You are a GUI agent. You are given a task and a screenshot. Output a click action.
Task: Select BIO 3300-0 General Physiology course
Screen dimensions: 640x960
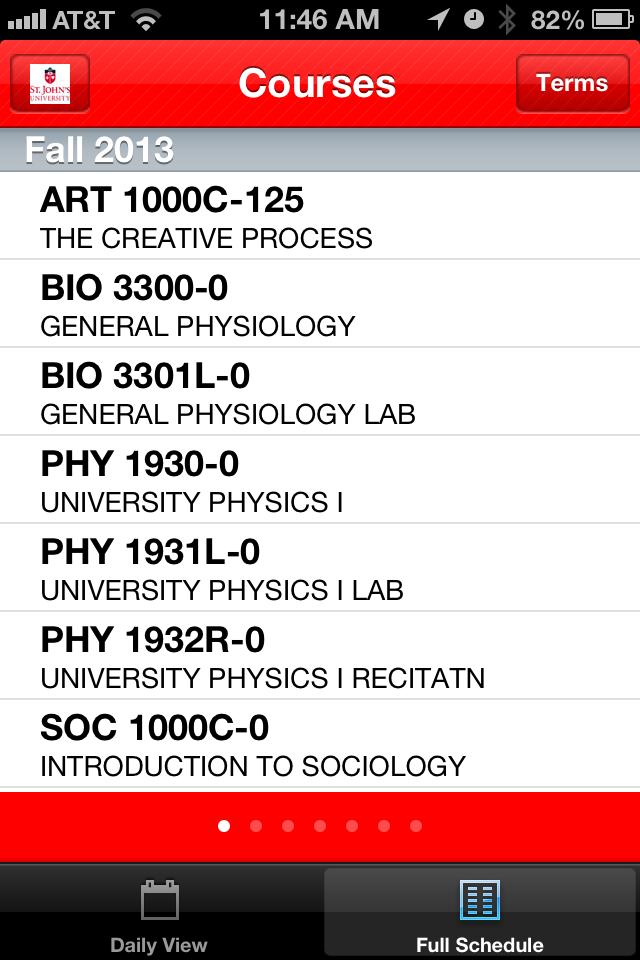pyautogui.click(x=320, y=304)
